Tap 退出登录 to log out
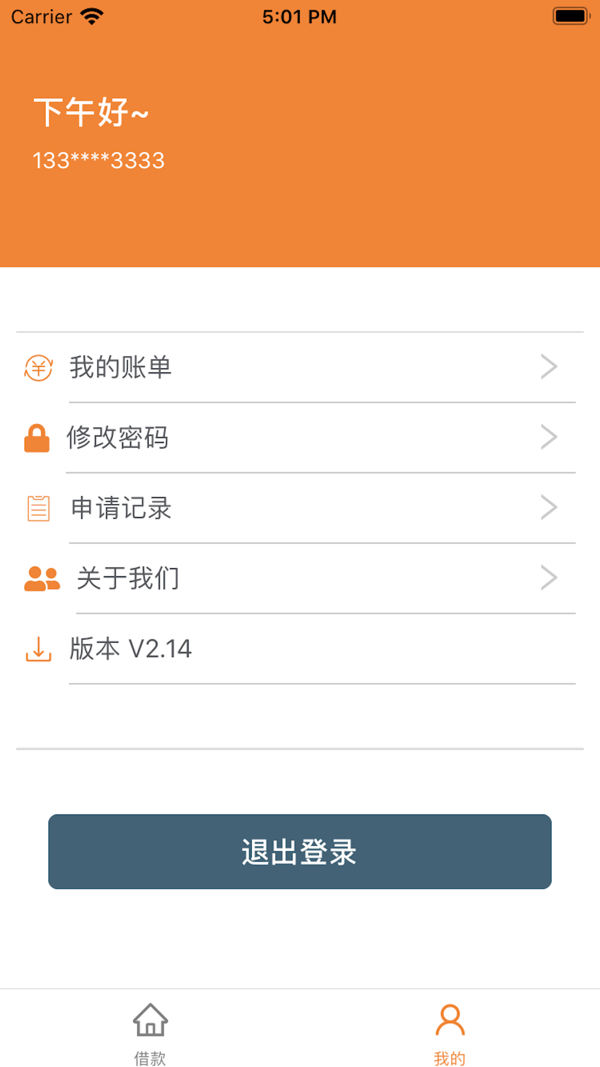Viewport: 600px width, 1067px height. (299, 851)
